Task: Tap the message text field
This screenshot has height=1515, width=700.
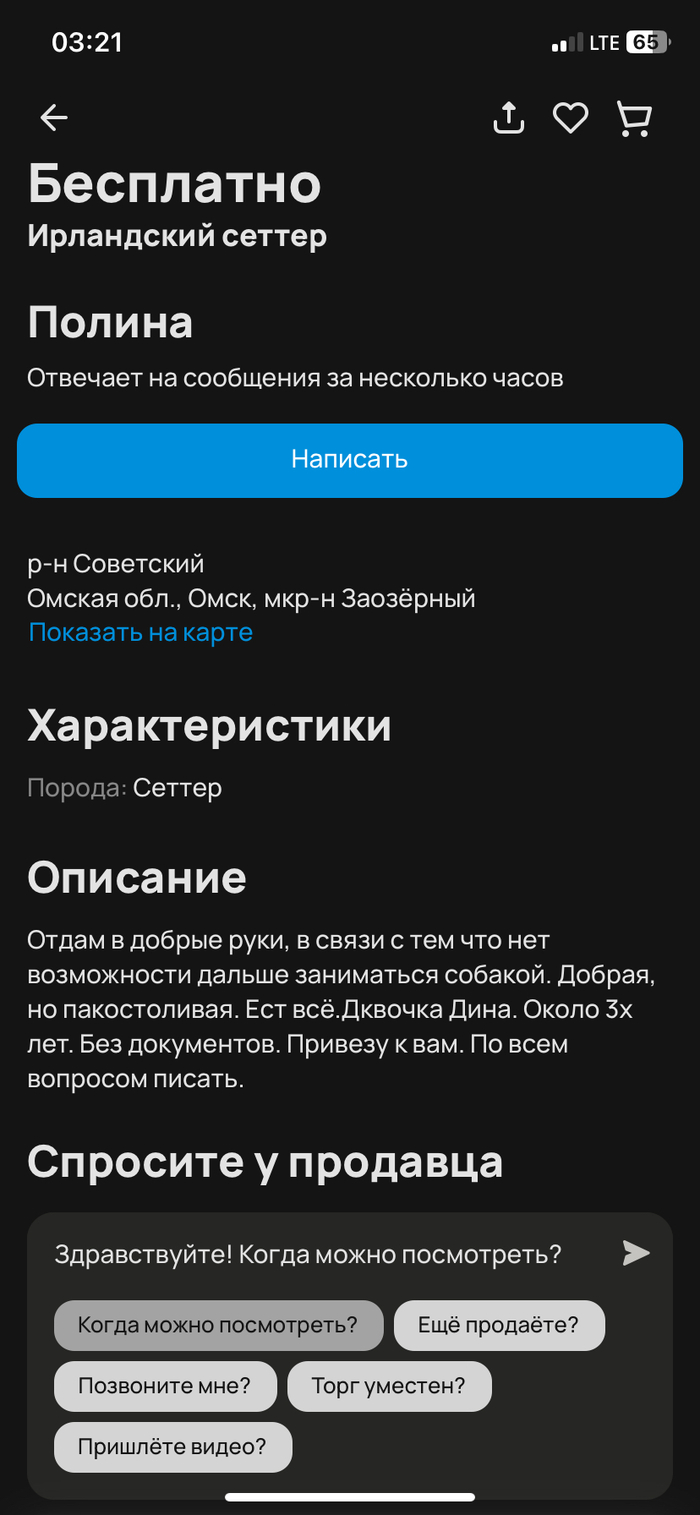Action: [308, 1254]
